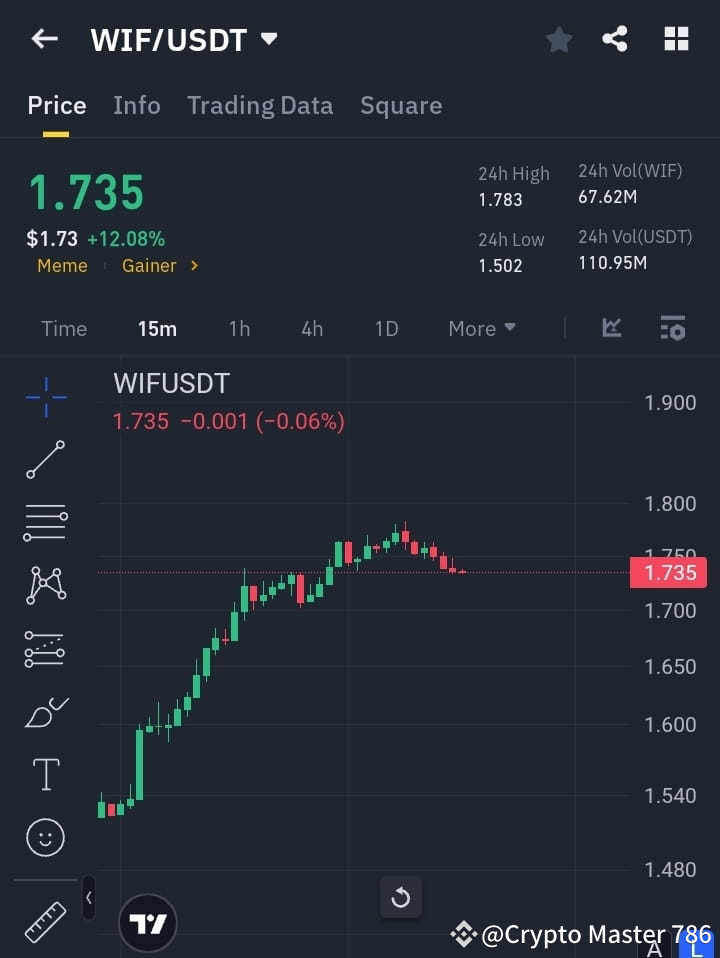
Task: Select the brush drawing tool
Action: 45,712
